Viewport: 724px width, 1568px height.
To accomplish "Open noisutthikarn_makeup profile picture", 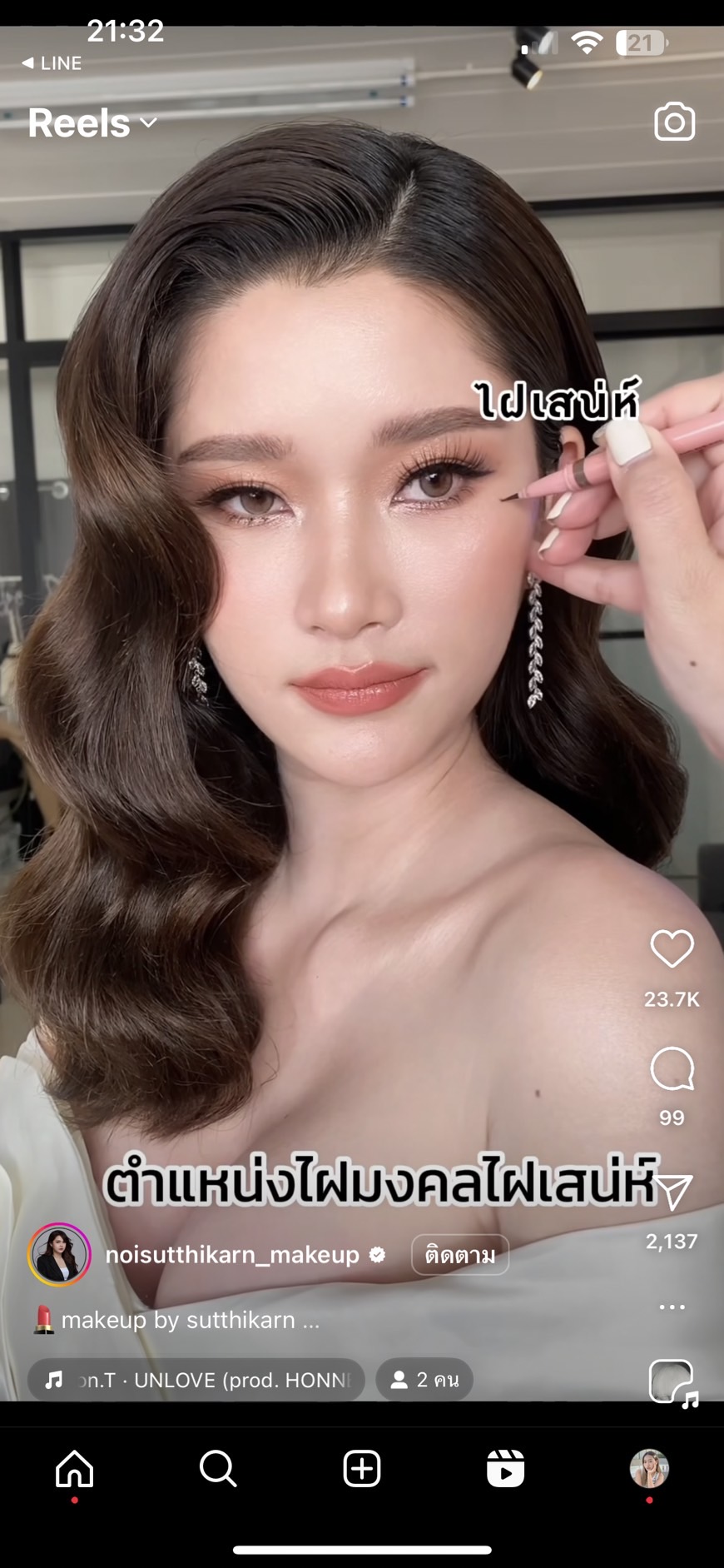I will tap(59, 1254).
